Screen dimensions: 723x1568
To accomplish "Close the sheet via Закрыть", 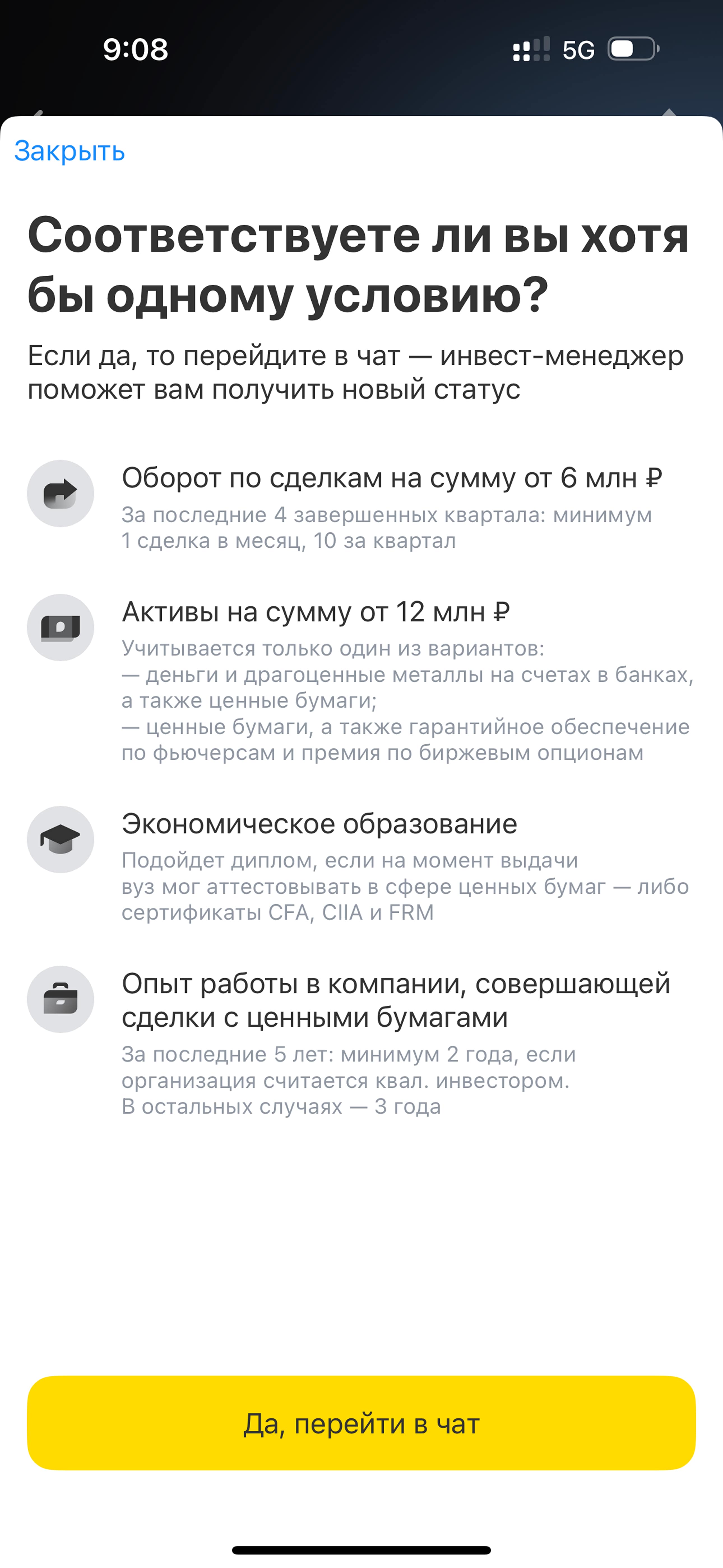I will tap(69, 151).
